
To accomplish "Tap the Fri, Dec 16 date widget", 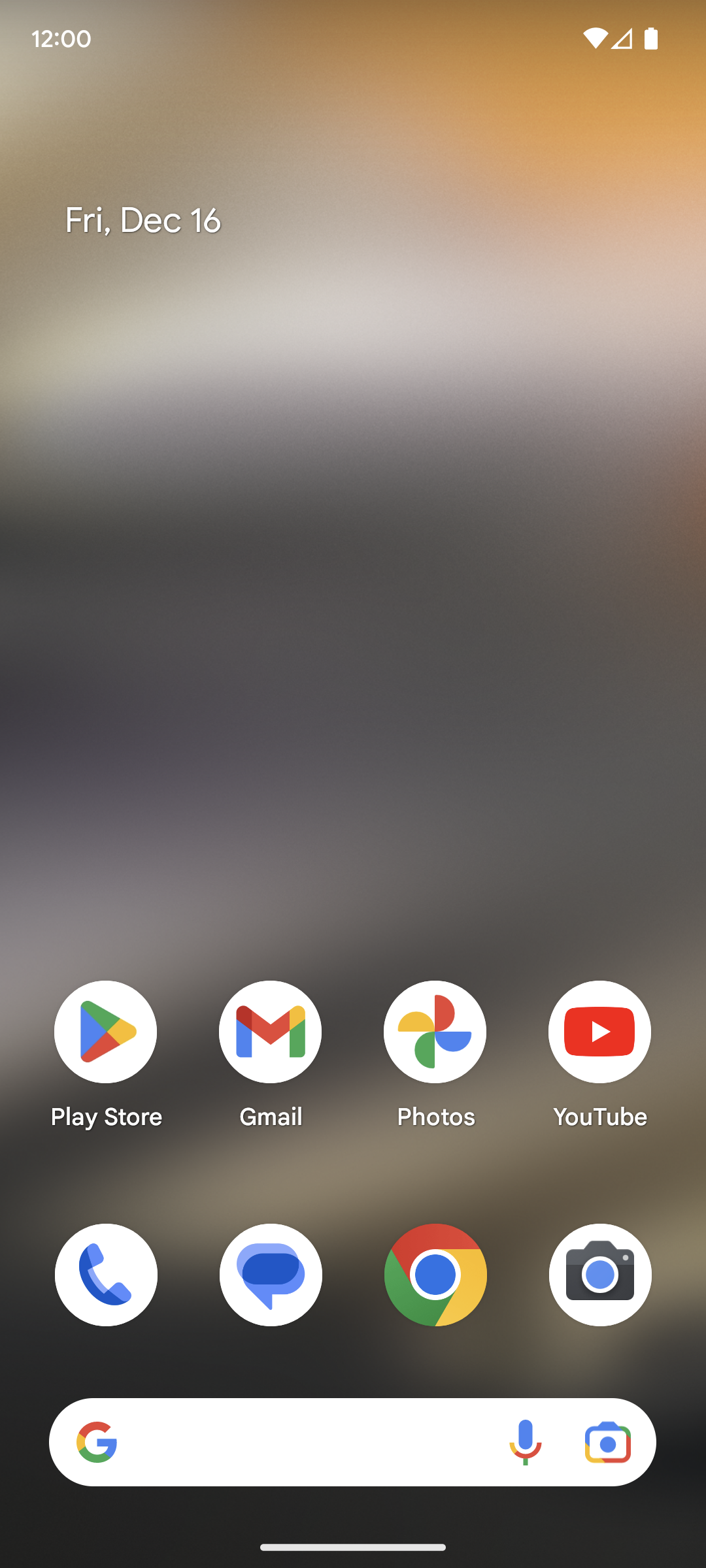I will pyautogui.click(x=143, y=221).
